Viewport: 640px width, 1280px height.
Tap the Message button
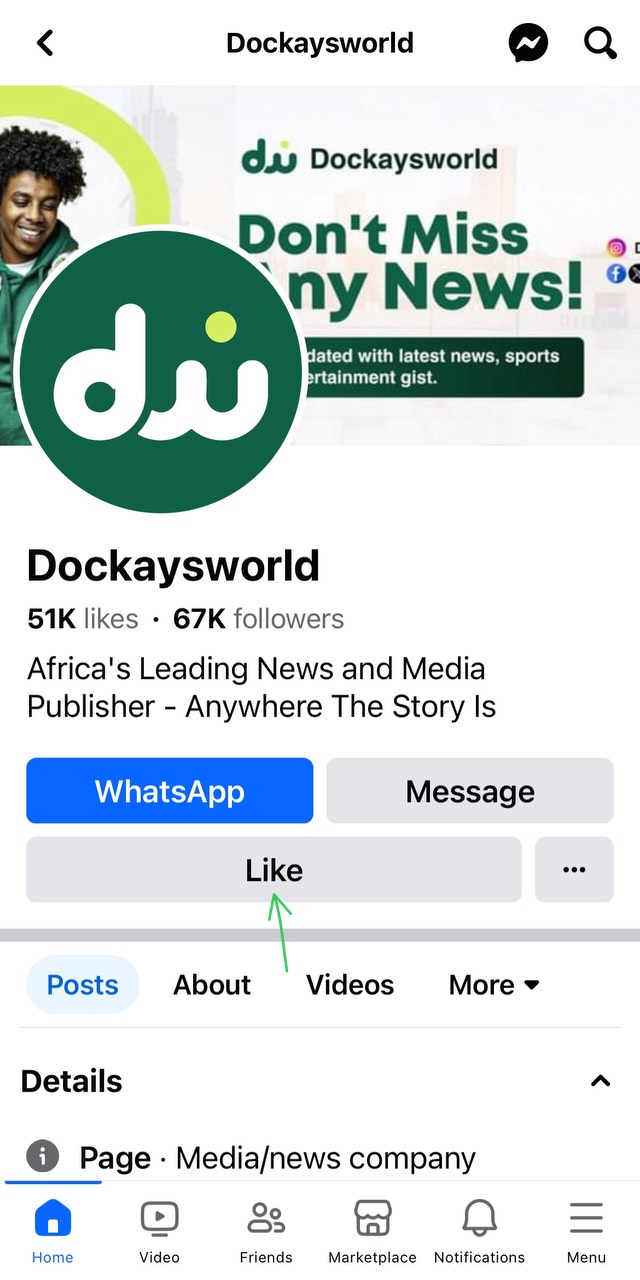pyautogui.click(x=470, y=791)
